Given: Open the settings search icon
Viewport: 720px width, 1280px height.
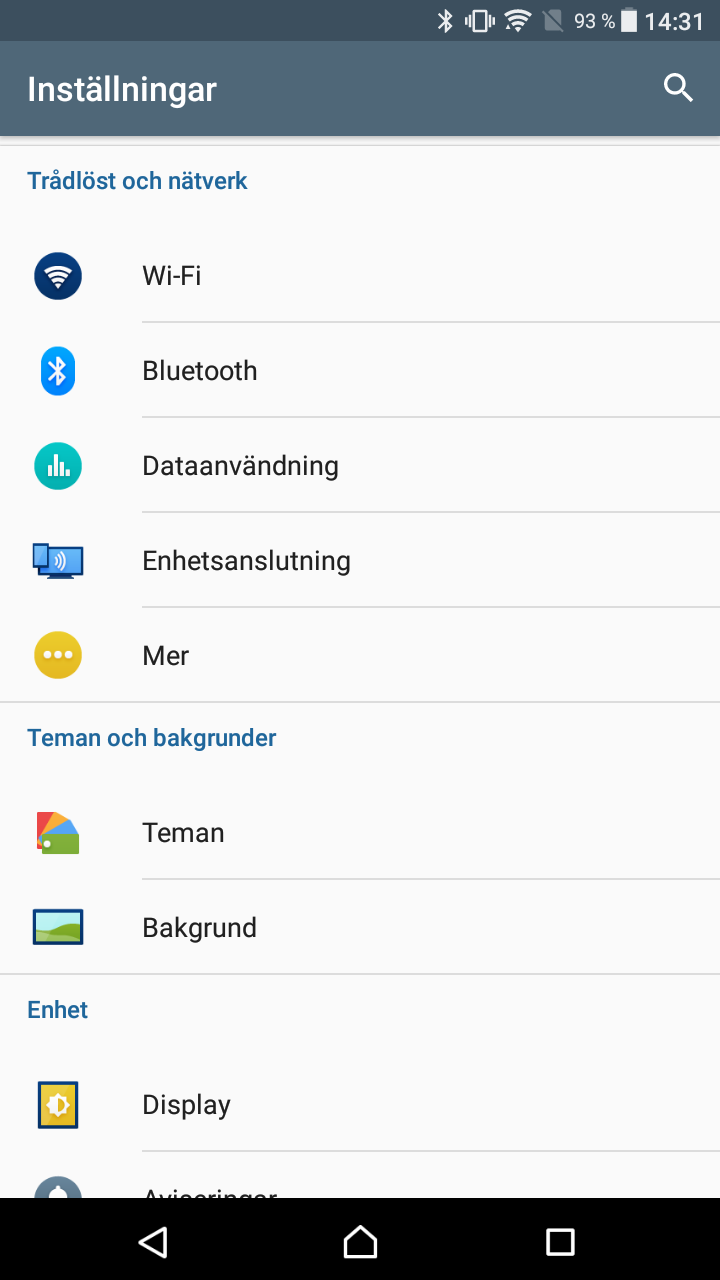Looking at the screenshot, I should point(678,89).
